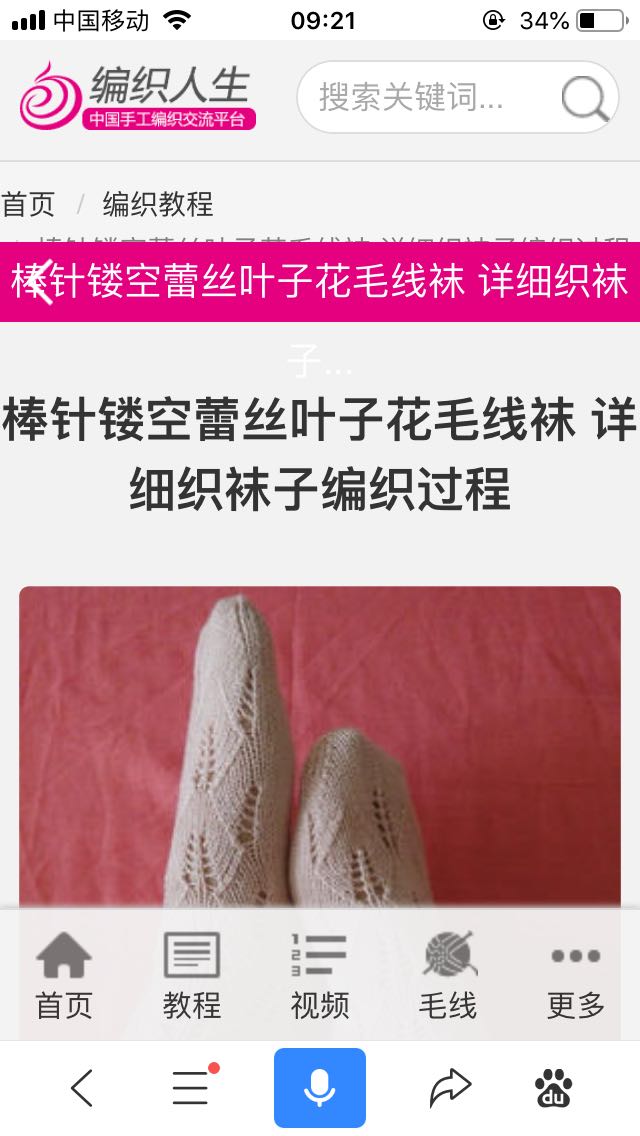
Task: Open 编织教程 breadcrumb link
Action: click(158, 204)
